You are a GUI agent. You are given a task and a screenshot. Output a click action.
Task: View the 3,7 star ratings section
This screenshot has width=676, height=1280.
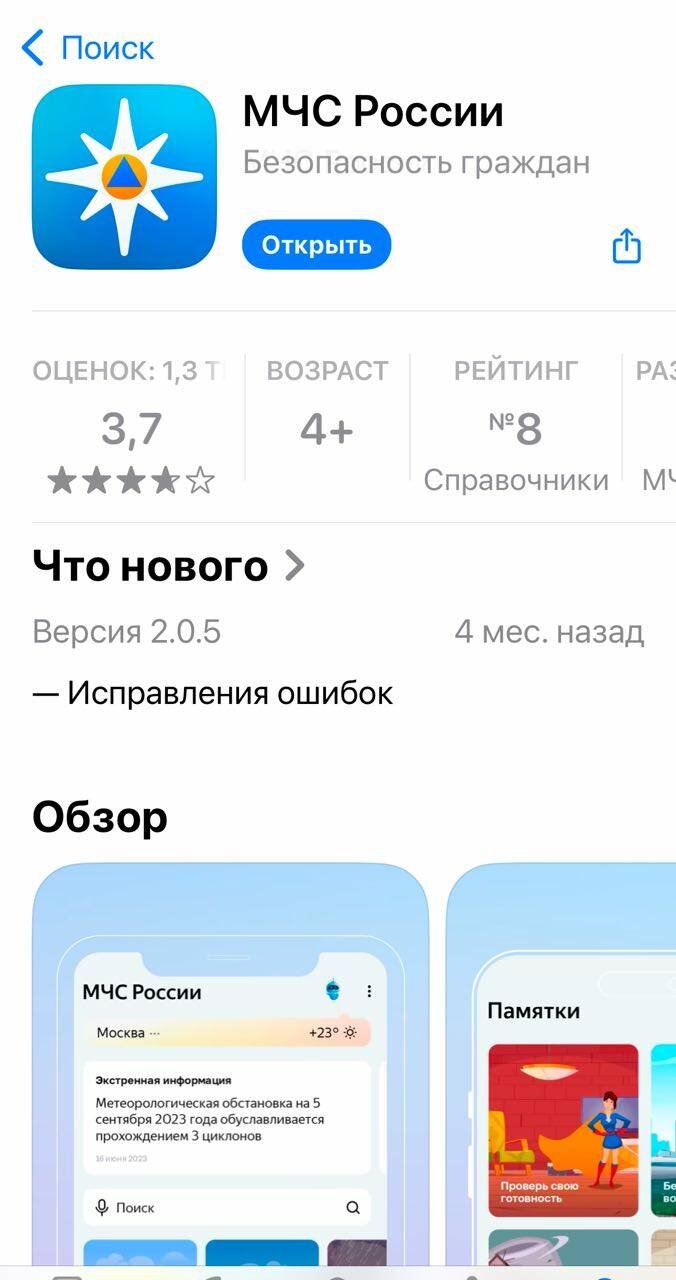(x=130, y=430)
